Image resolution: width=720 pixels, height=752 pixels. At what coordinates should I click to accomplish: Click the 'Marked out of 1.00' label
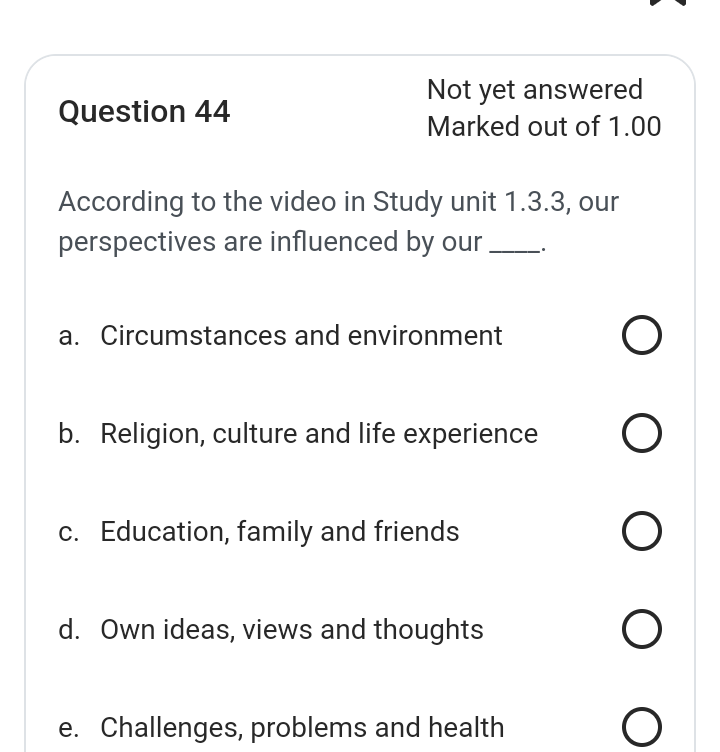coord(544,126)
